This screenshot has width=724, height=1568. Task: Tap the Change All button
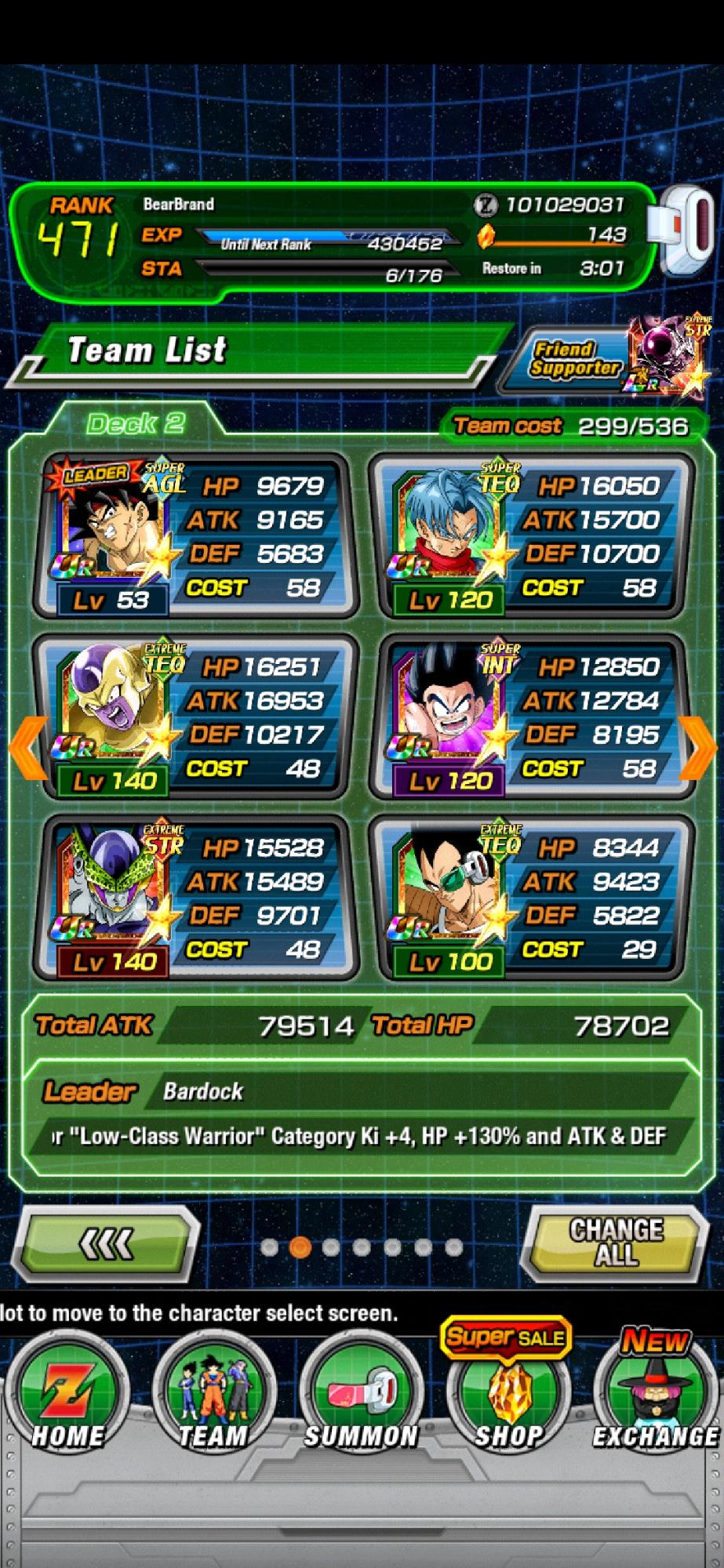pos(617,1241)
